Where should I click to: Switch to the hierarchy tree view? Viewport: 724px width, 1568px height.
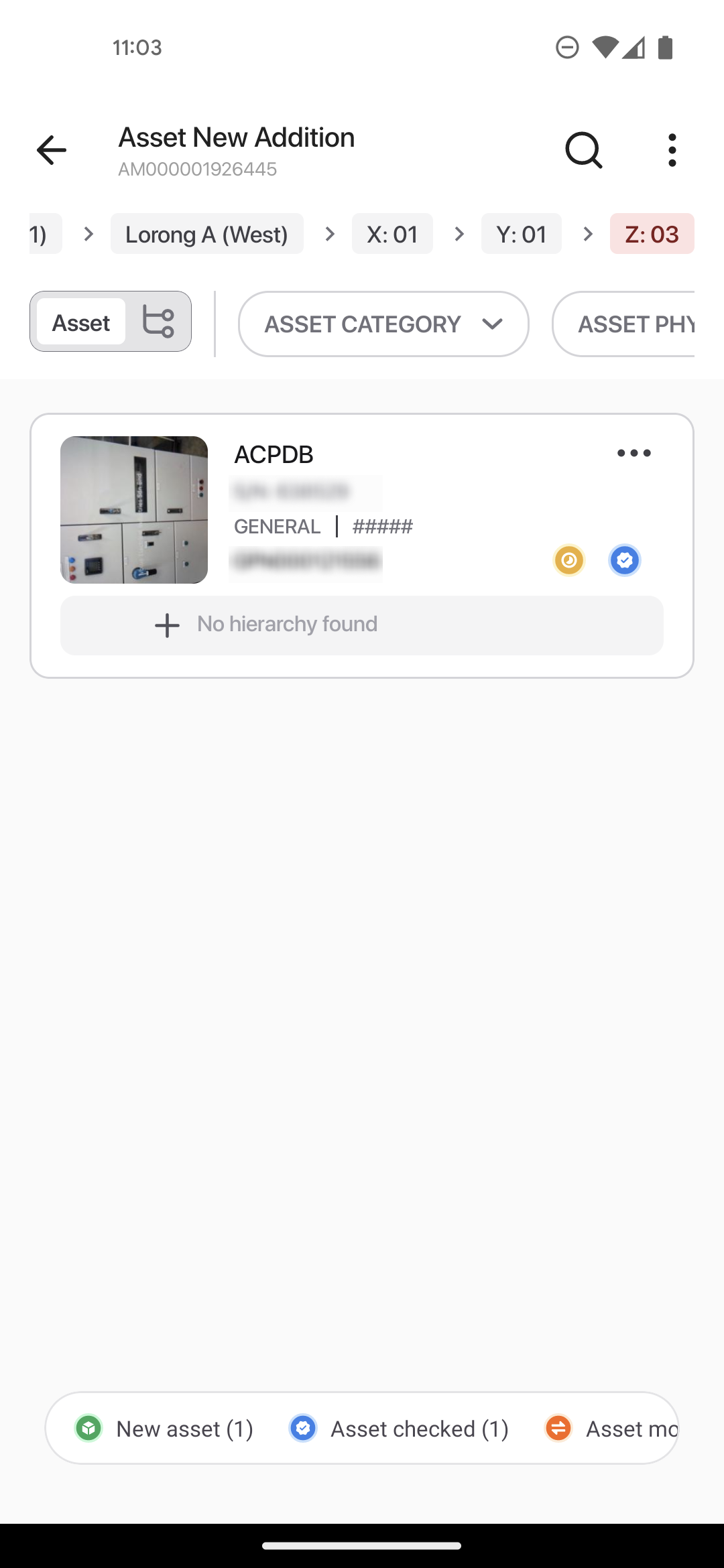[158, 322]
